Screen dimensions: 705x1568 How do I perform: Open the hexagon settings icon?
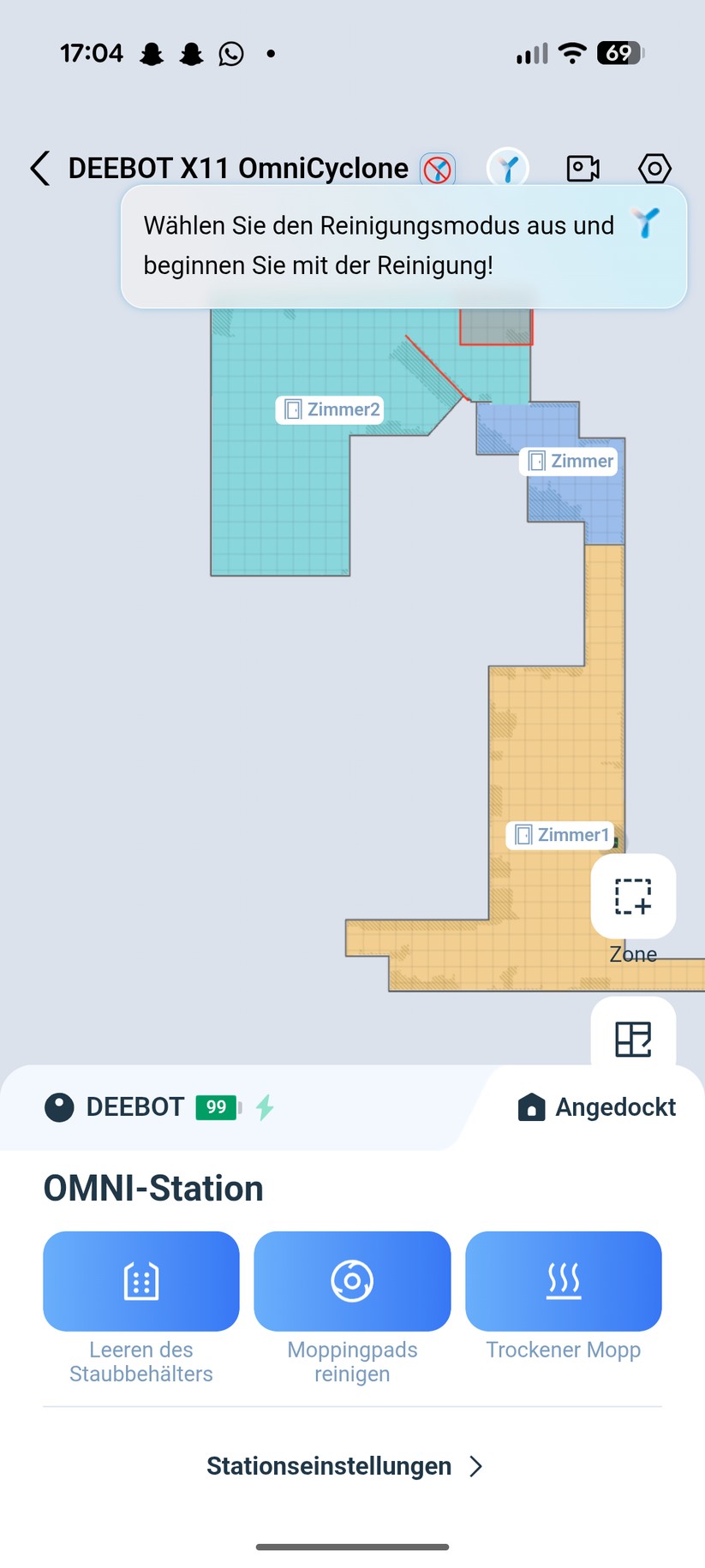654,168
